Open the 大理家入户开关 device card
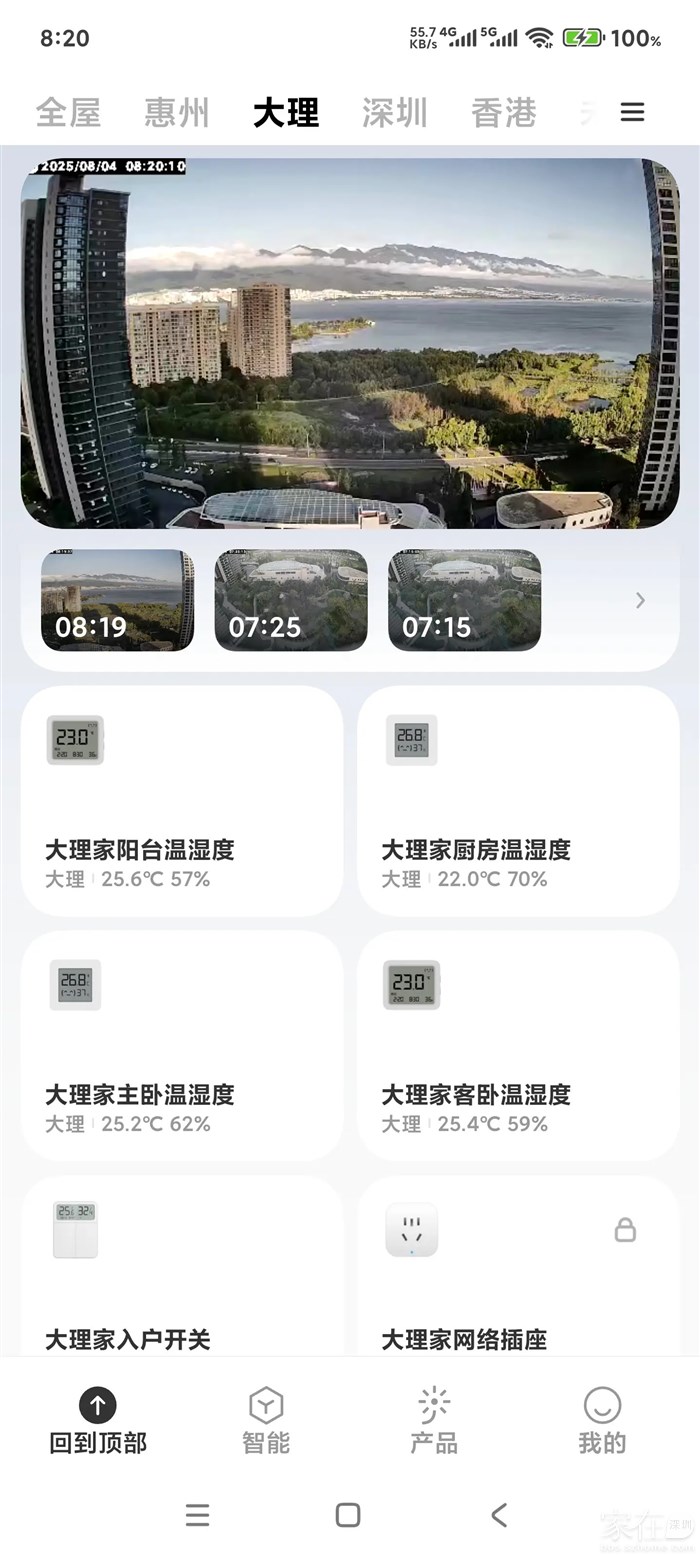This screenshot has height=1555, width=700. coord(182,1270)
